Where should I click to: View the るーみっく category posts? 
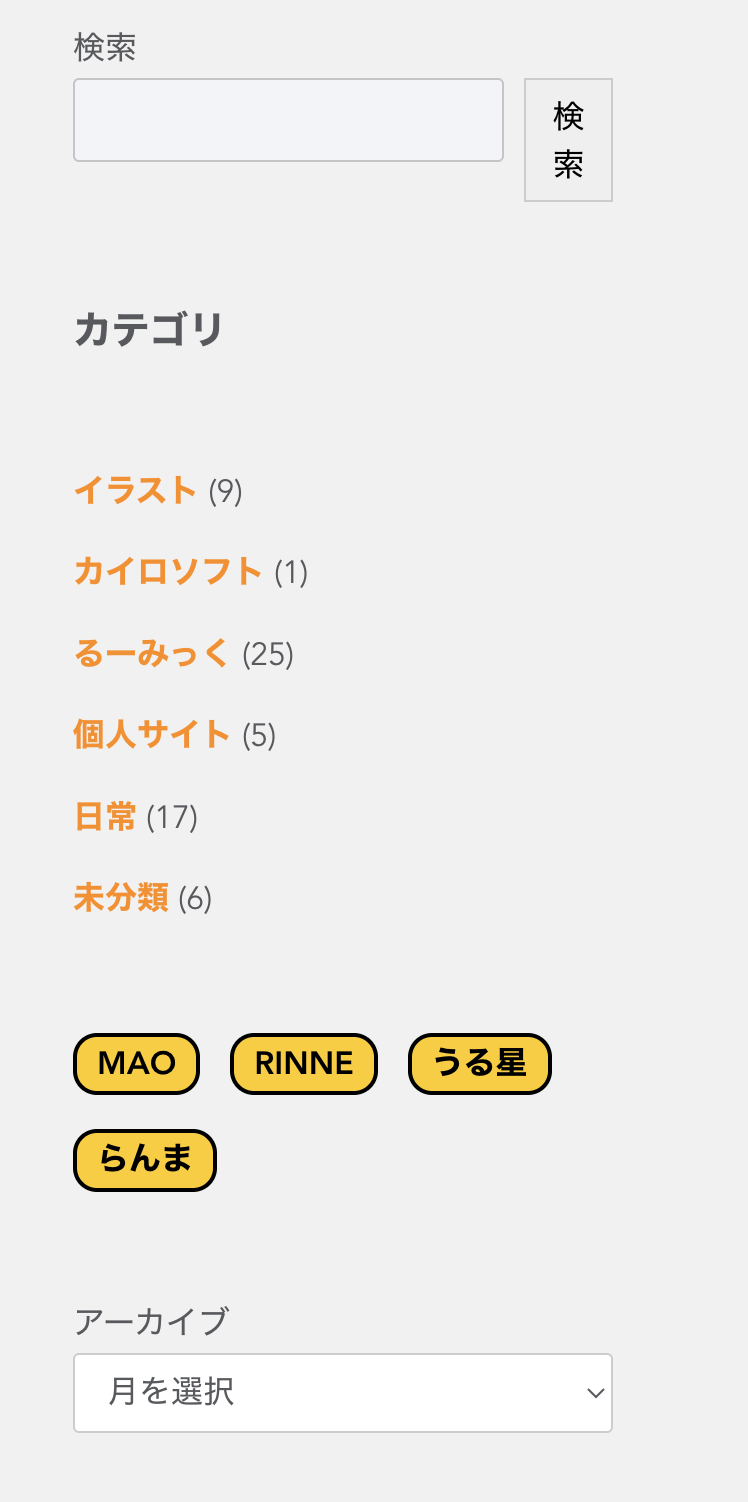(x=152, y=654)
